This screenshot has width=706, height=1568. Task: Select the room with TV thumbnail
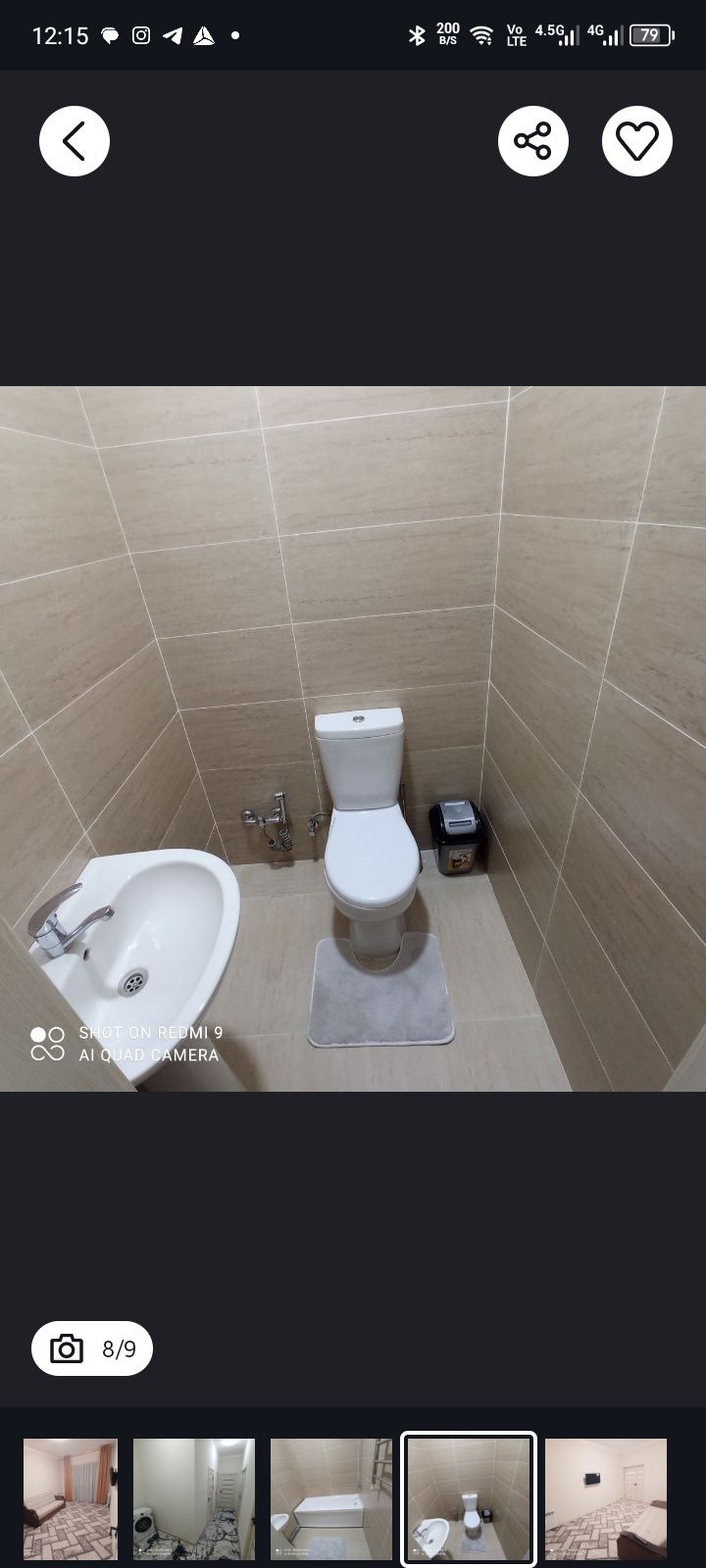606,1498
